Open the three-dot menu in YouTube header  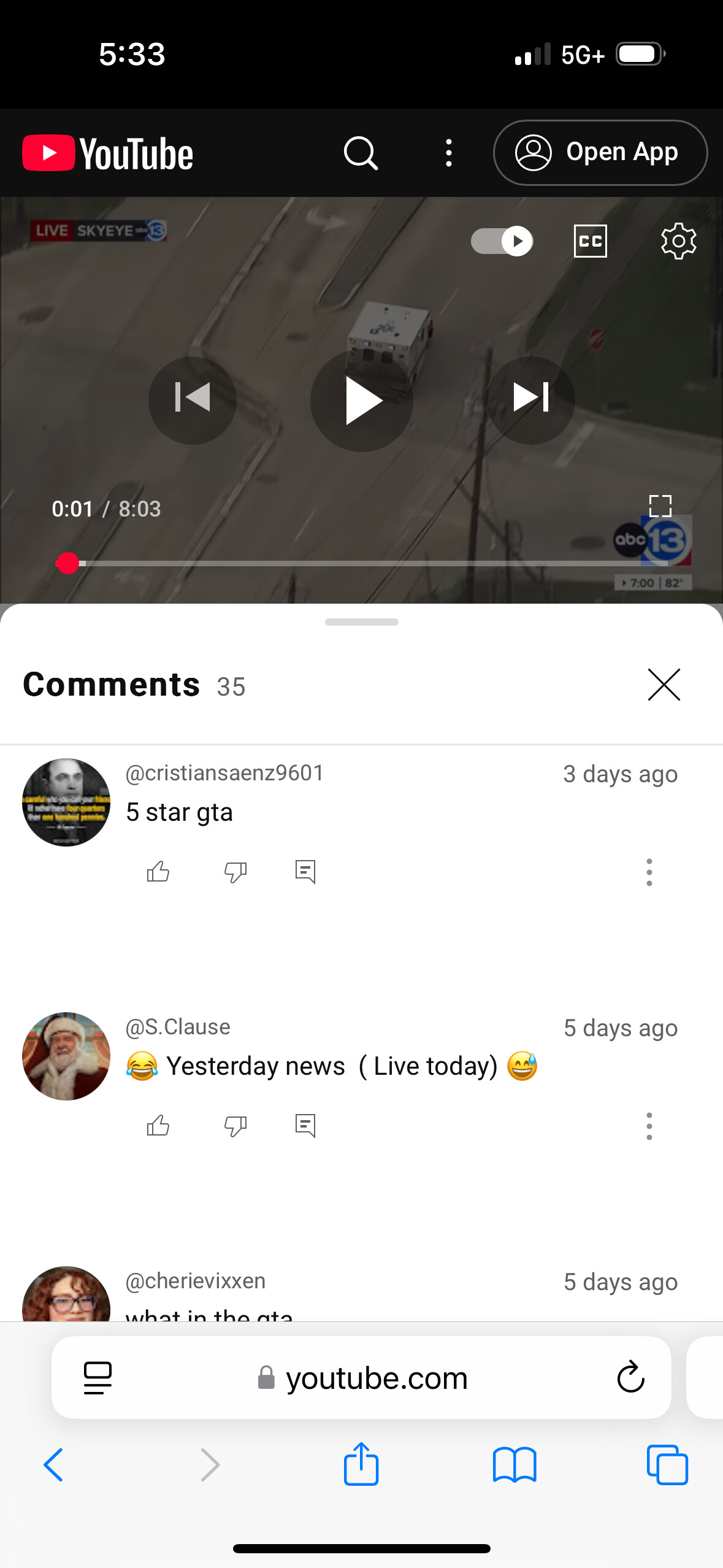coord(449,153)
